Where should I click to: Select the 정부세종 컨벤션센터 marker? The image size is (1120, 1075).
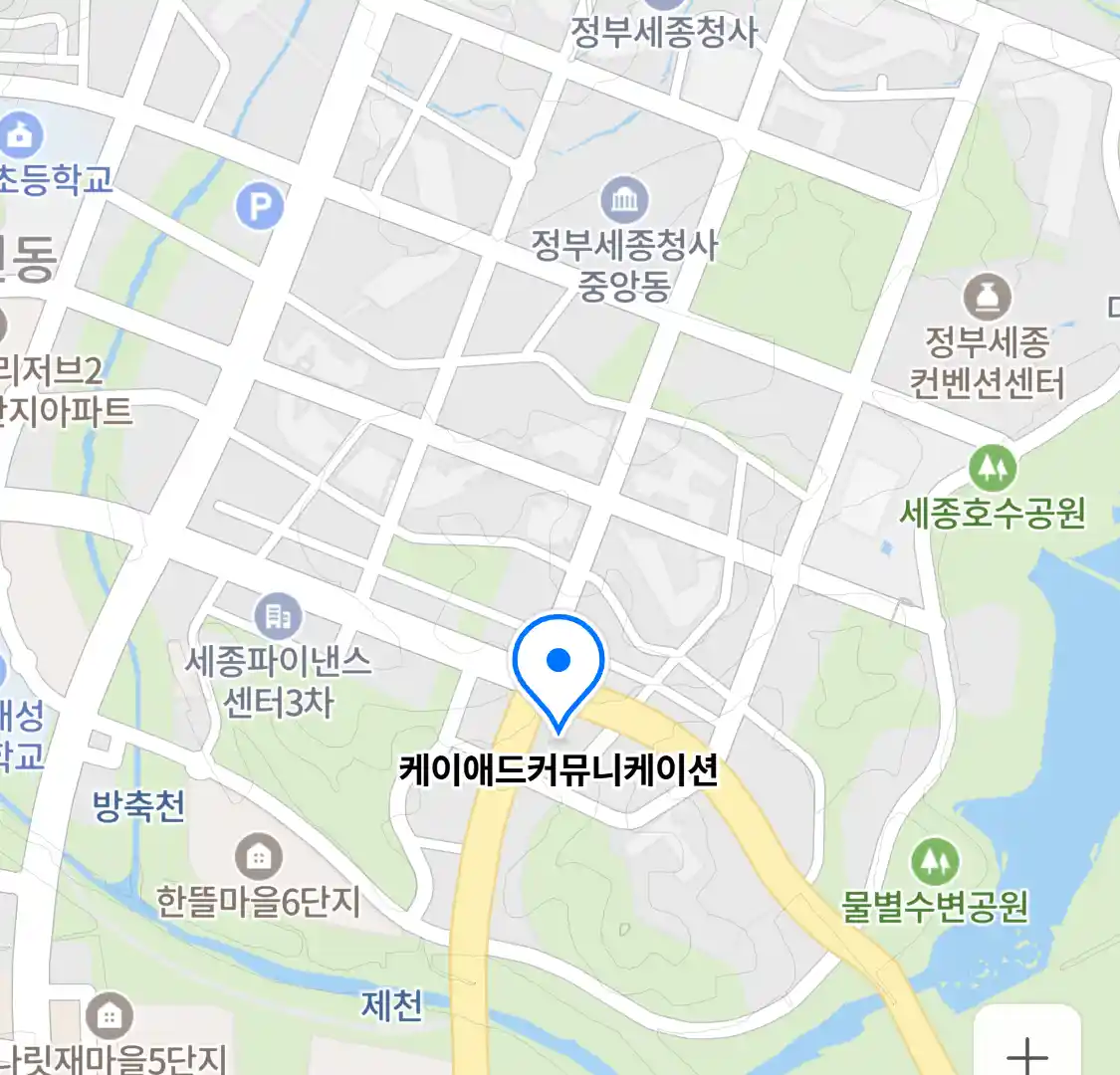tap(987, 297)
